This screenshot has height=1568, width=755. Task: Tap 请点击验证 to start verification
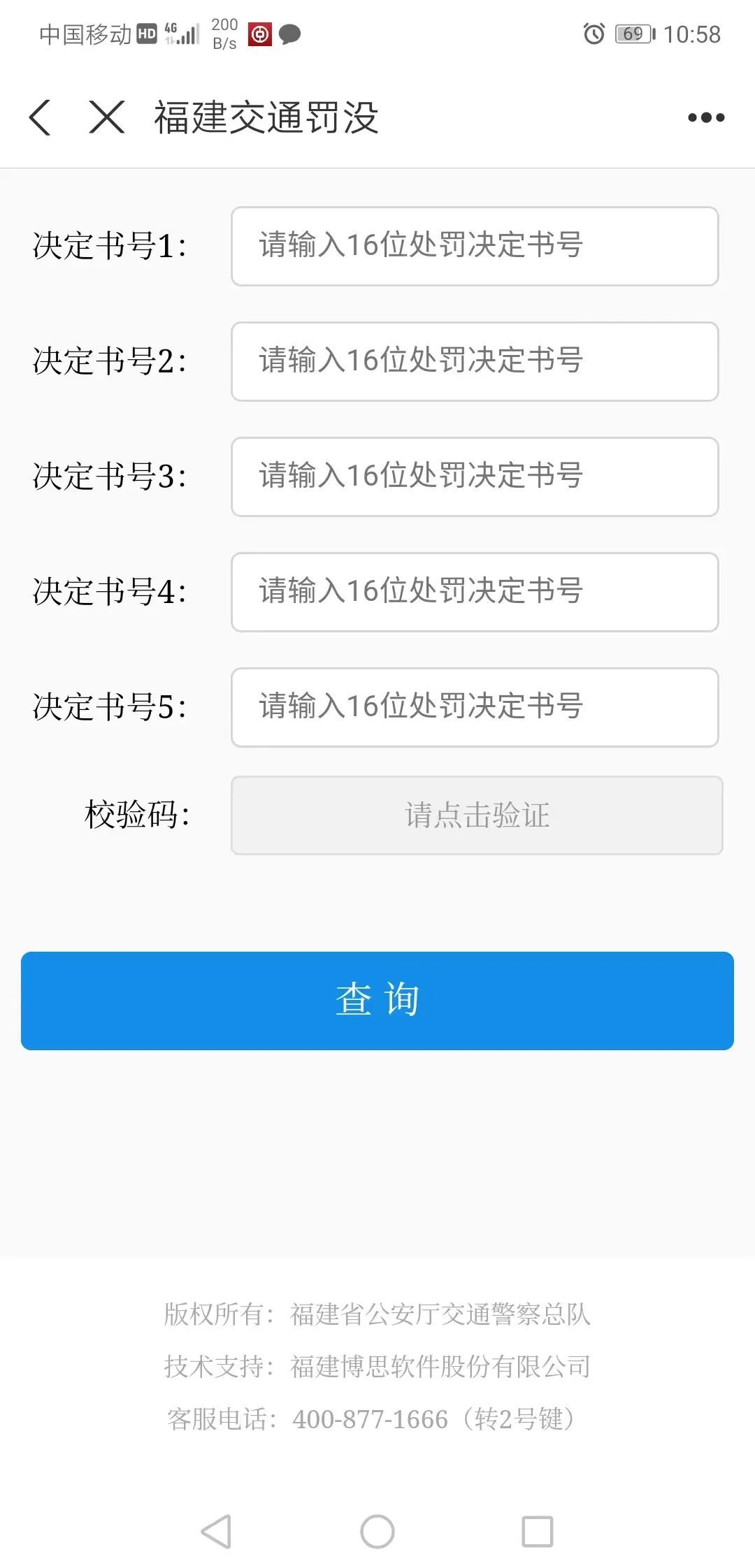tap(477, 815)
